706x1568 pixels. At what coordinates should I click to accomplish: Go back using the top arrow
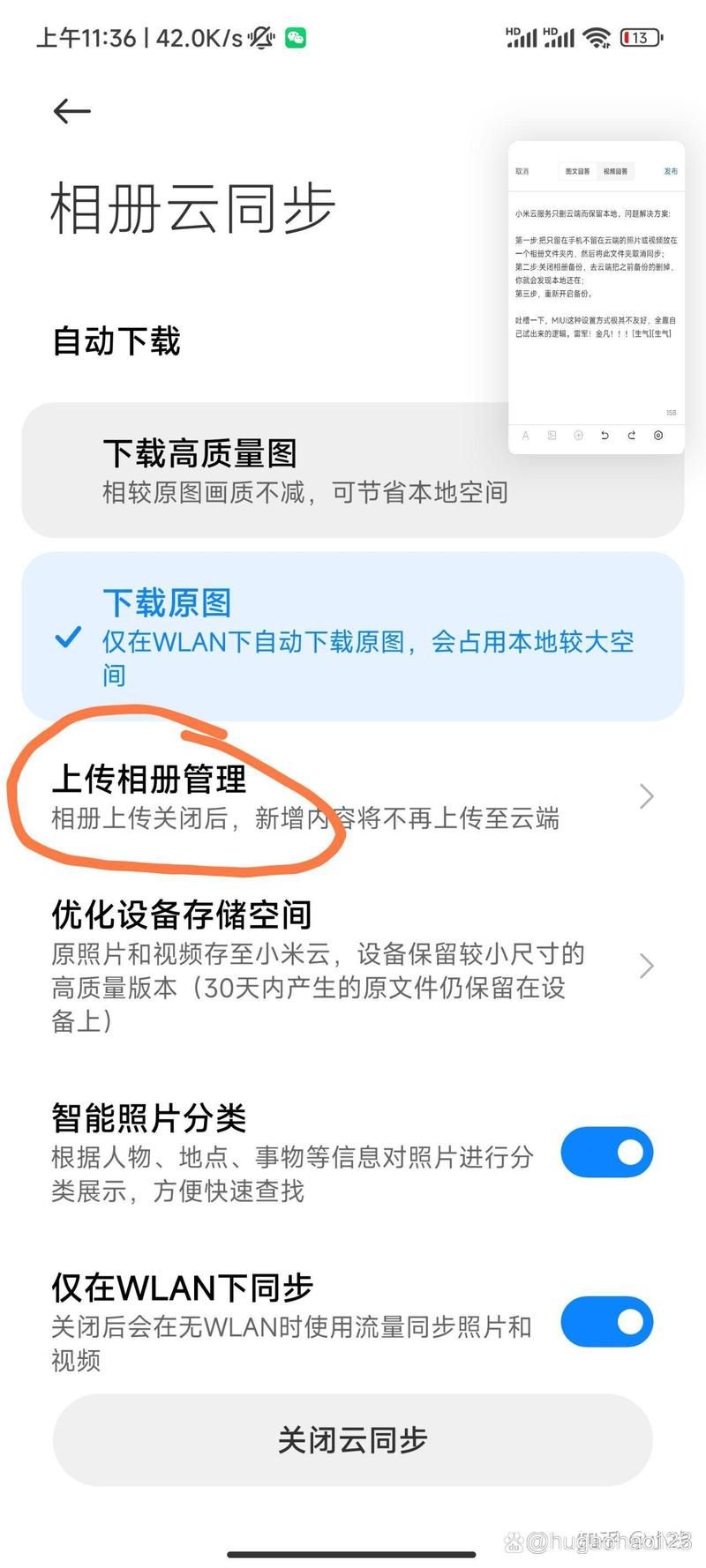tap(72, 111)
